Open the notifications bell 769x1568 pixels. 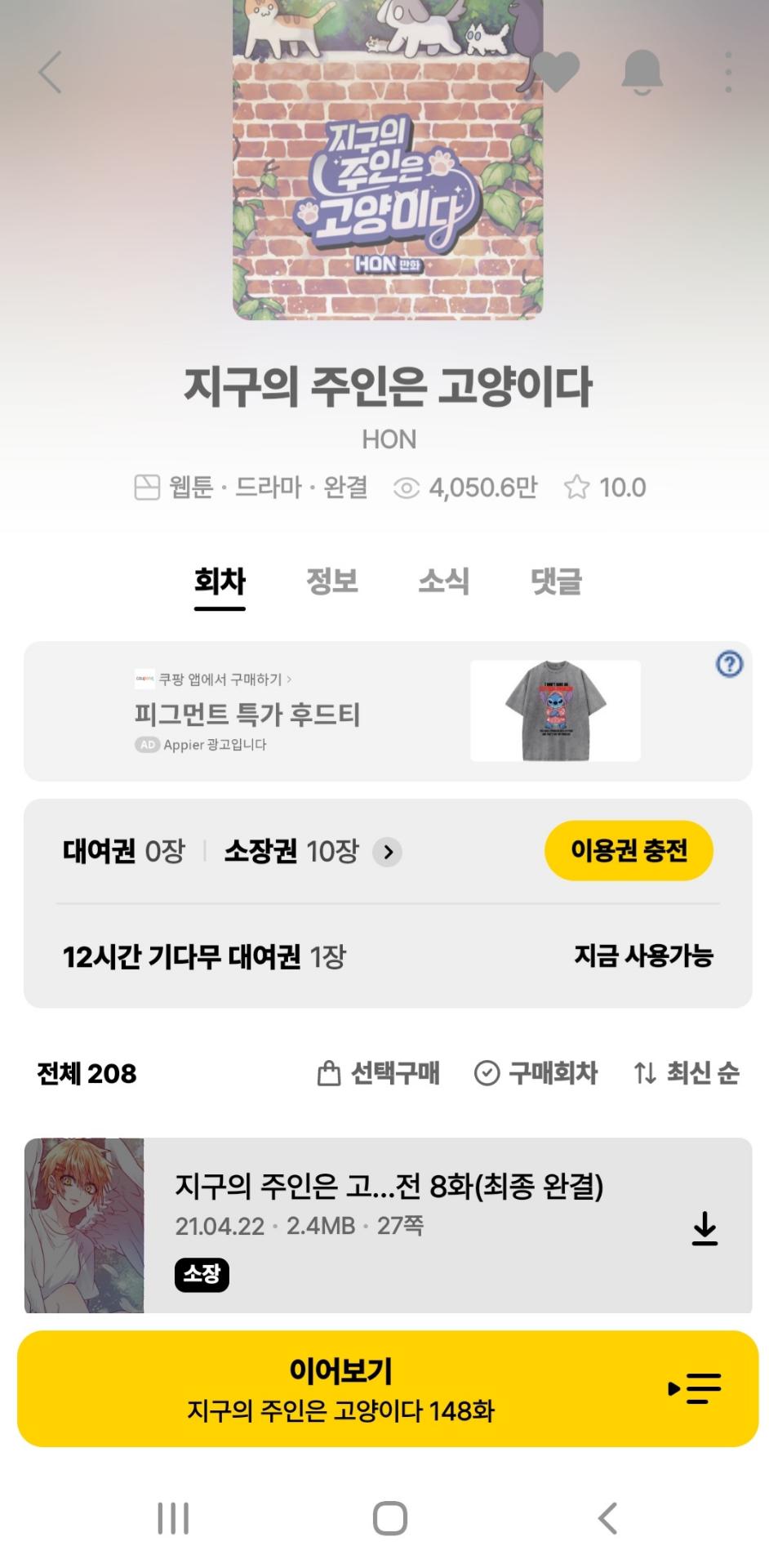click(x=642, y=72)
